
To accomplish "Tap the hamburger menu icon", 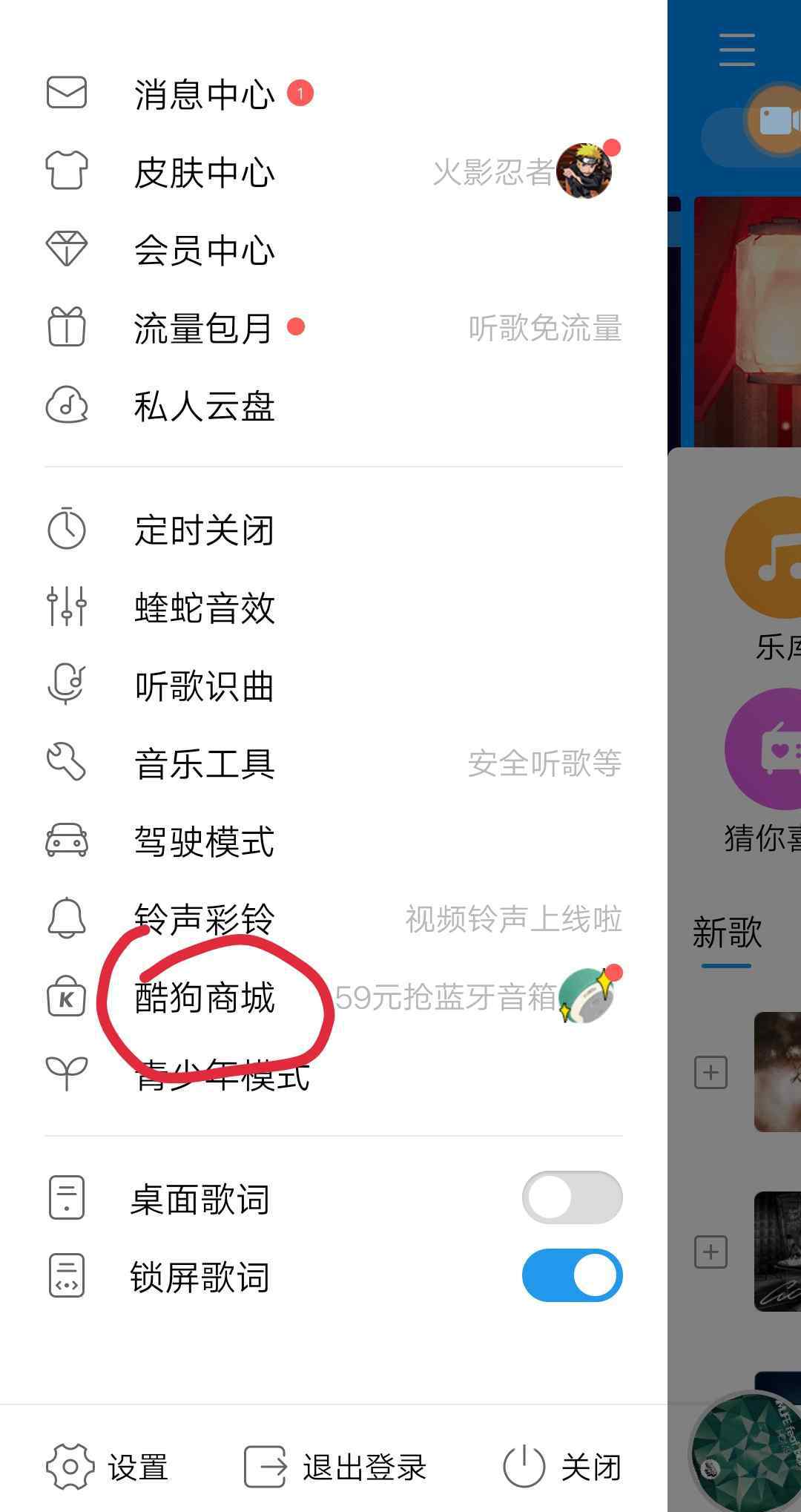I will 737,50.
